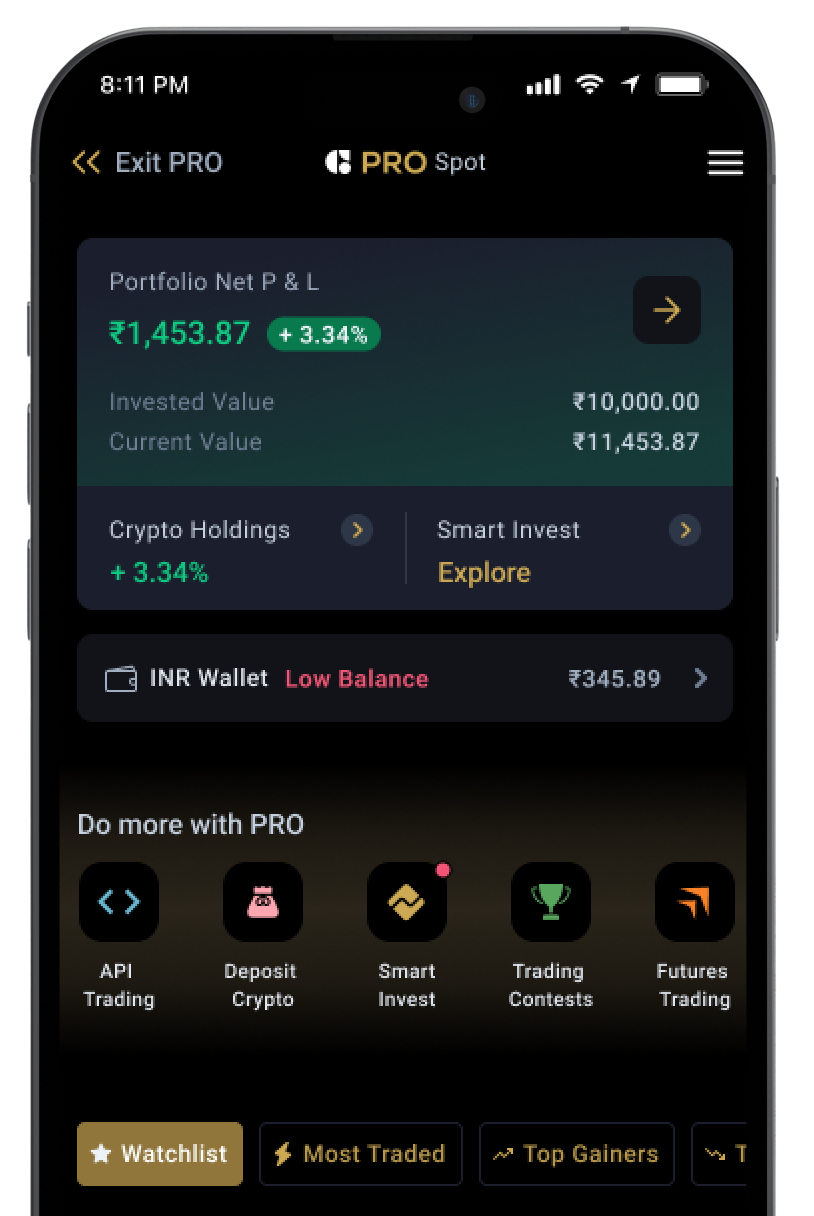
Task: Open Smart Invest from the PRO shortcuts
Action: pos(406,901)
